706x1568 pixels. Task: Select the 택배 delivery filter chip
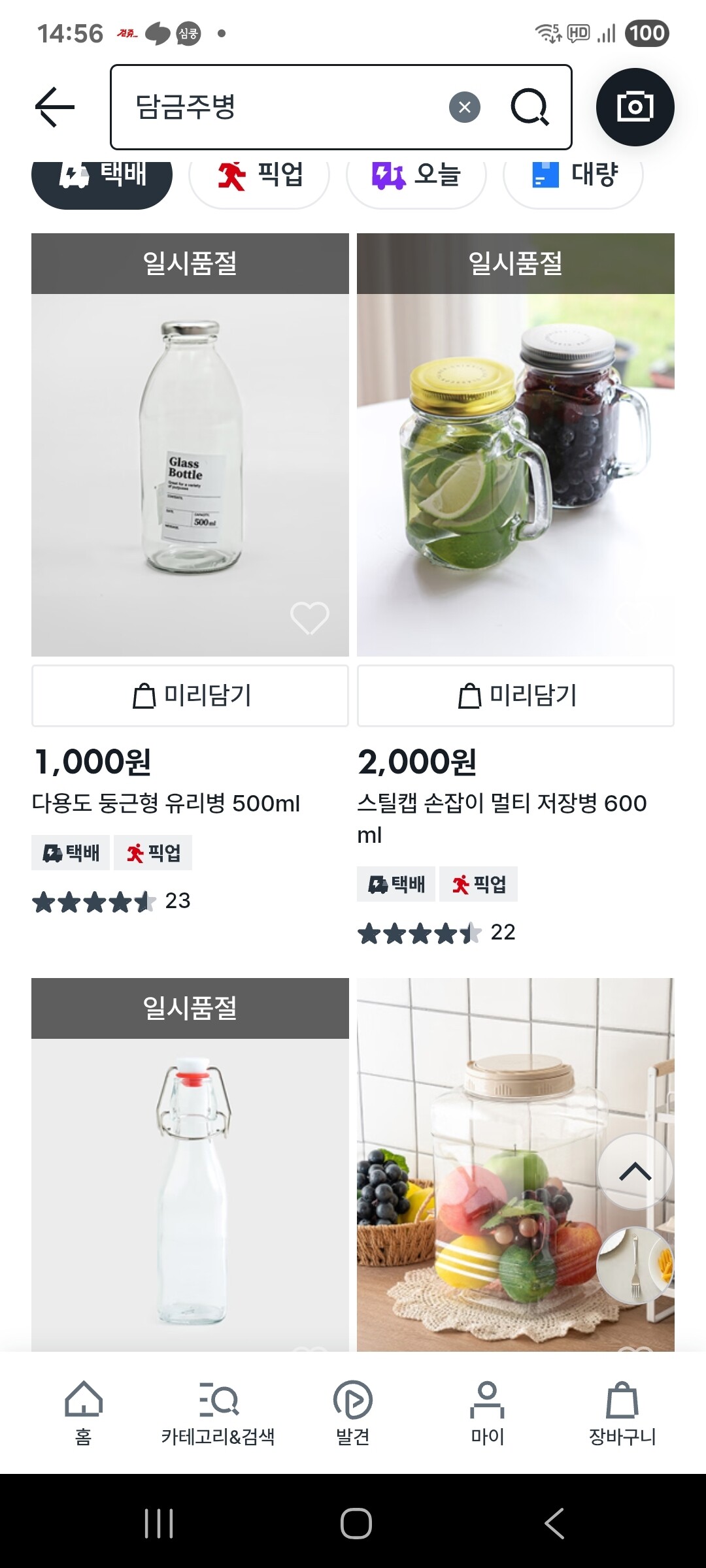pyautogui.click(x=102, y=178)
